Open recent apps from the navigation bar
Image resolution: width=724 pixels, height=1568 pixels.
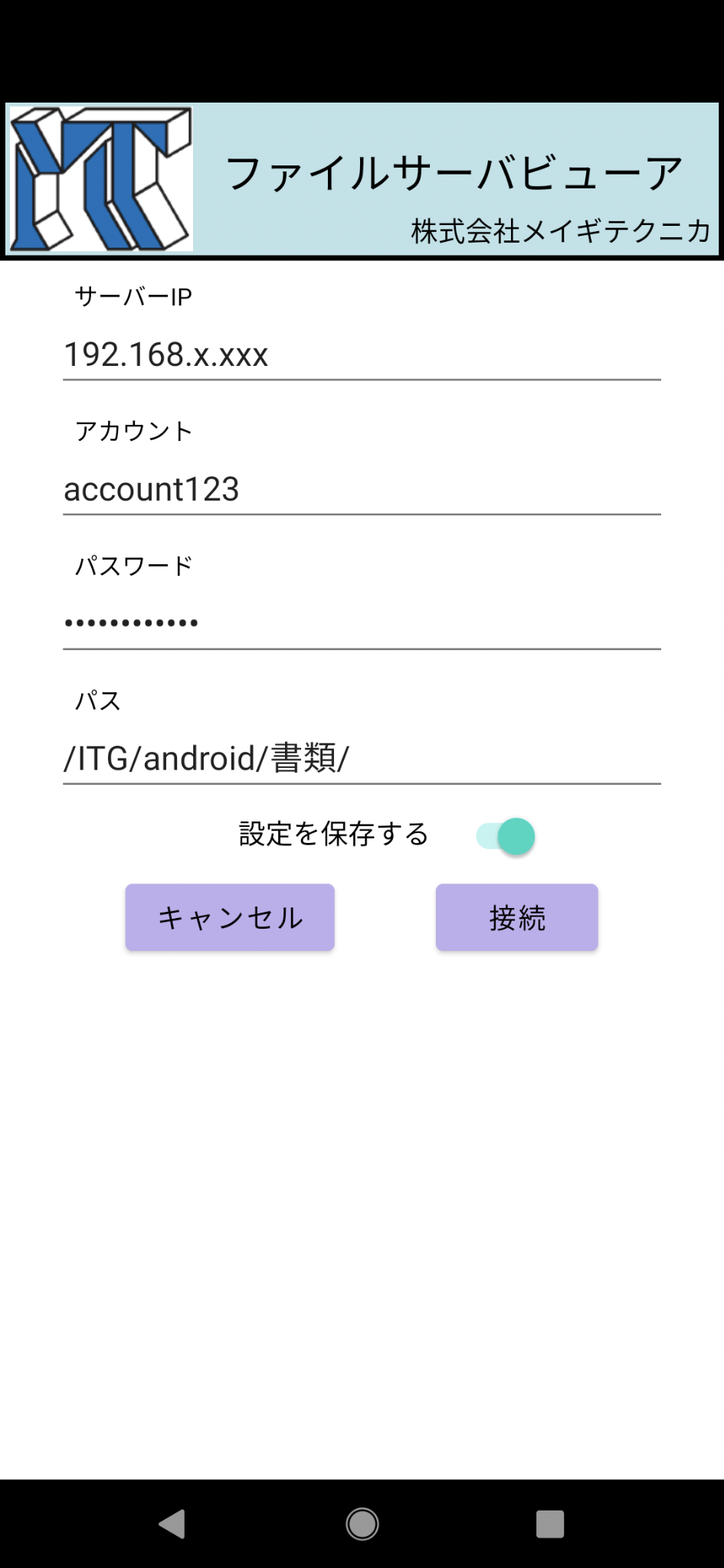(550, 1524)
